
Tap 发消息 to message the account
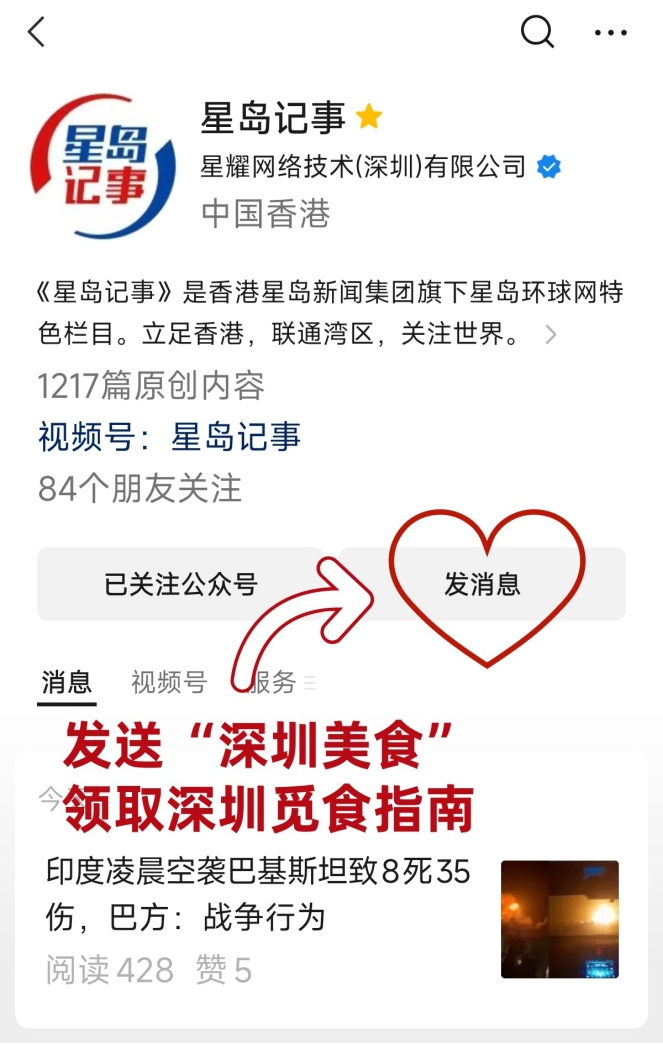point(482,584)
